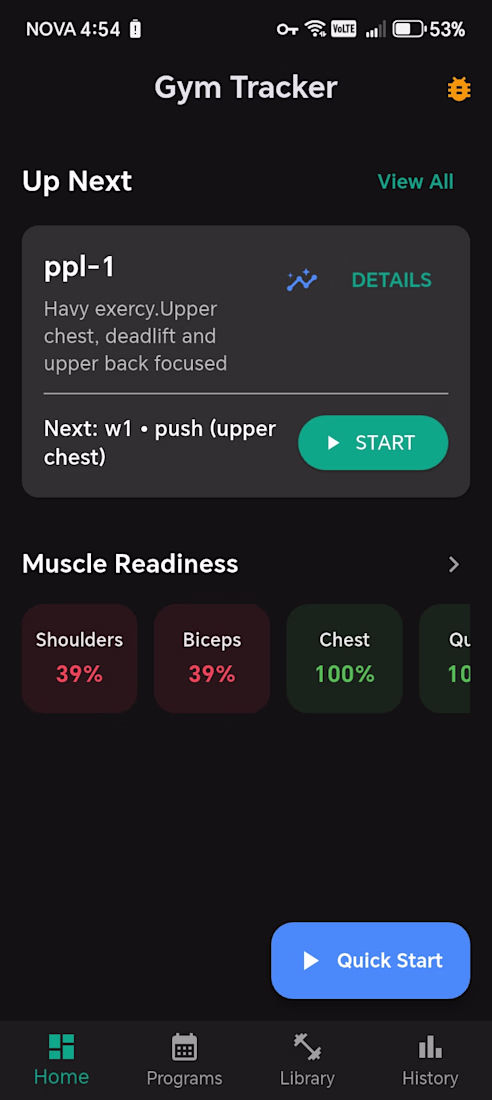Switch to the Home tab
The height and width of the screenshot is (1100, 492).
coord(62,1059)
